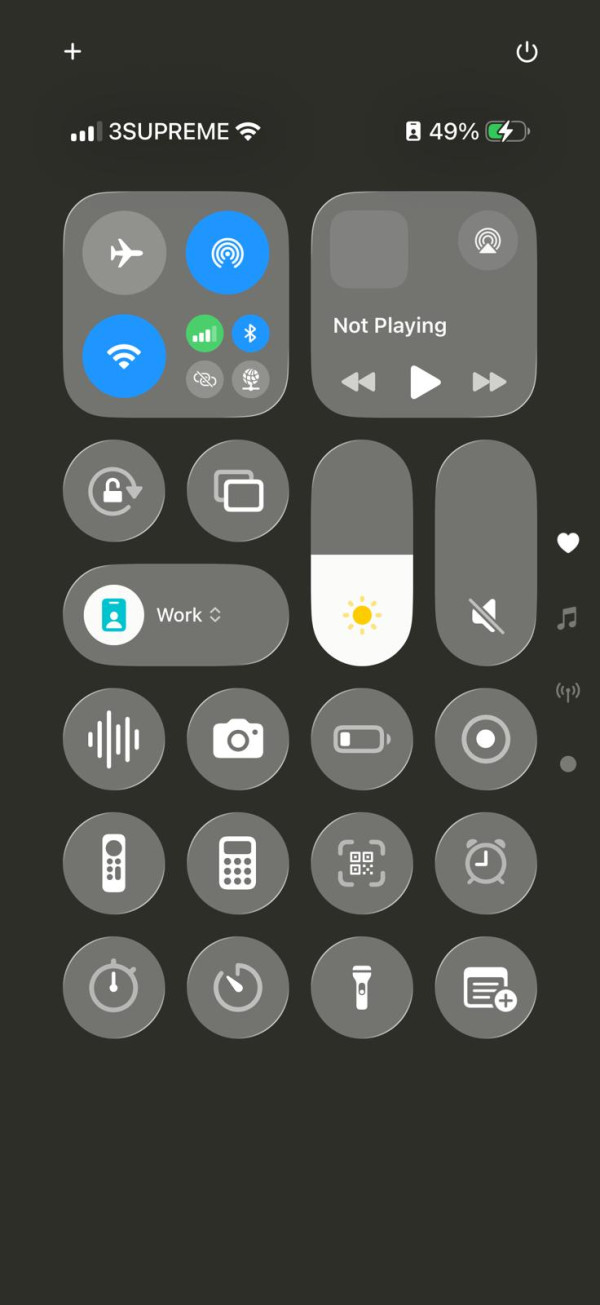The image size is (600, 1305).
Task: Tap the power button icon
Action: pos(526,52)
